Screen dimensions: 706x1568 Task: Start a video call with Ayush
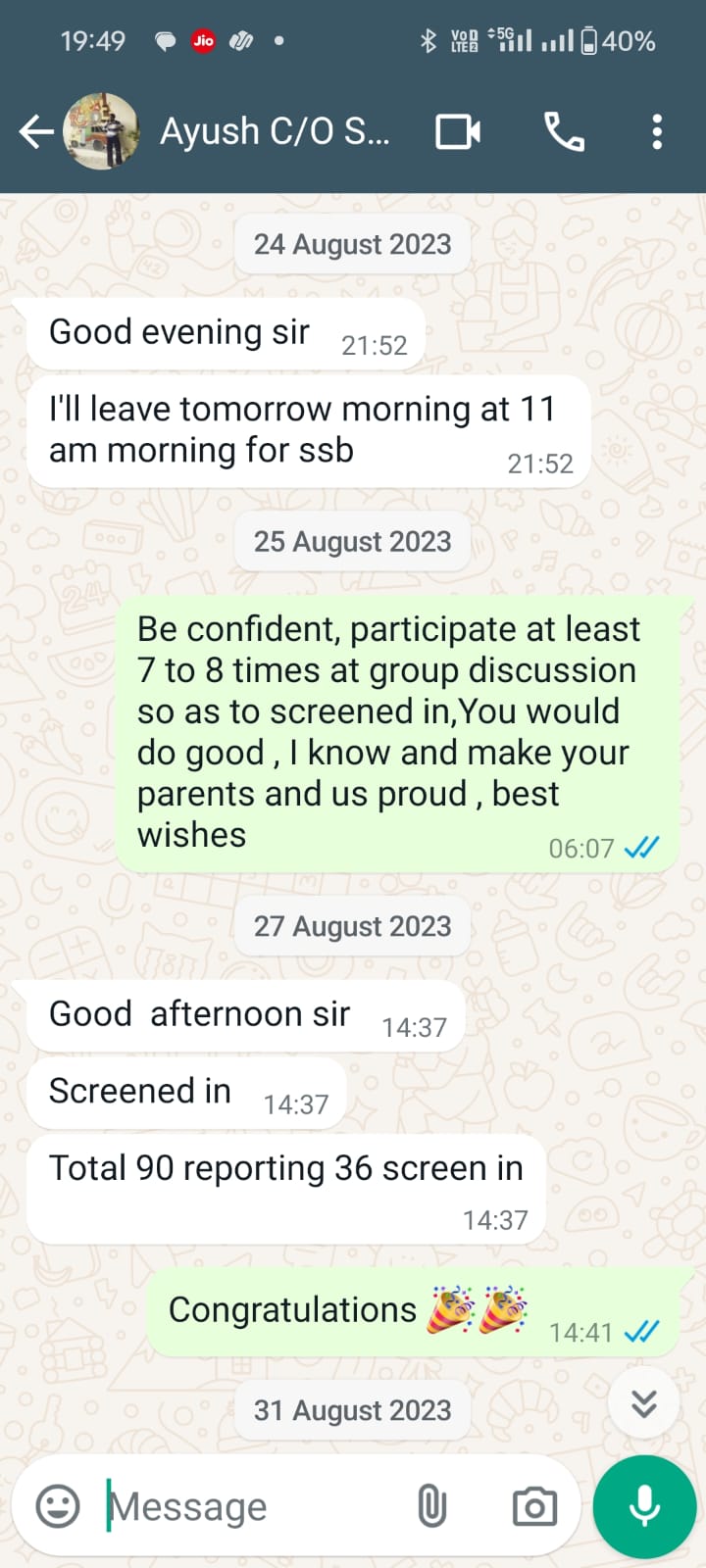click(x=458, y=131)
